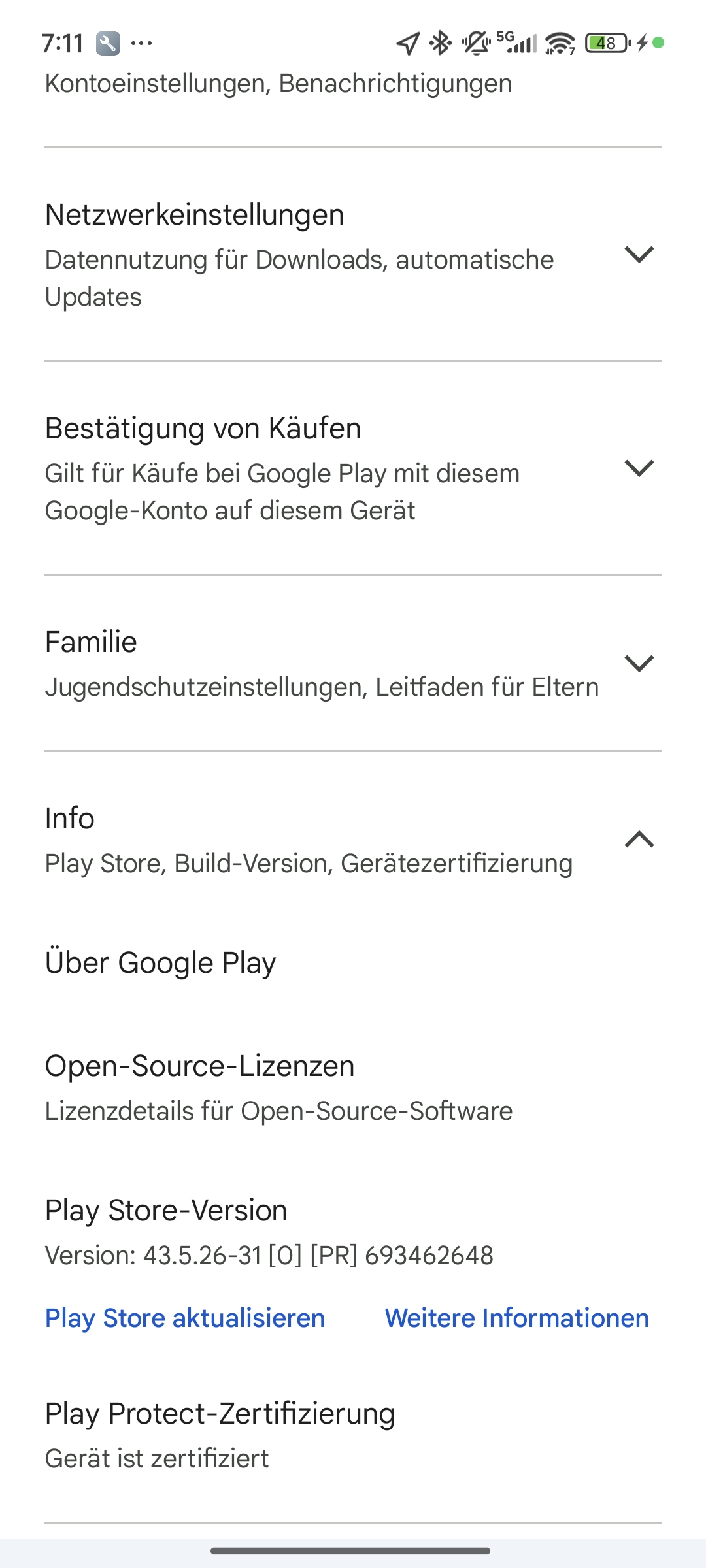This screenshot has width=706, height=1568.
Task: Expand Bestätigung von Käufen settings
Action: pos(353,468)
